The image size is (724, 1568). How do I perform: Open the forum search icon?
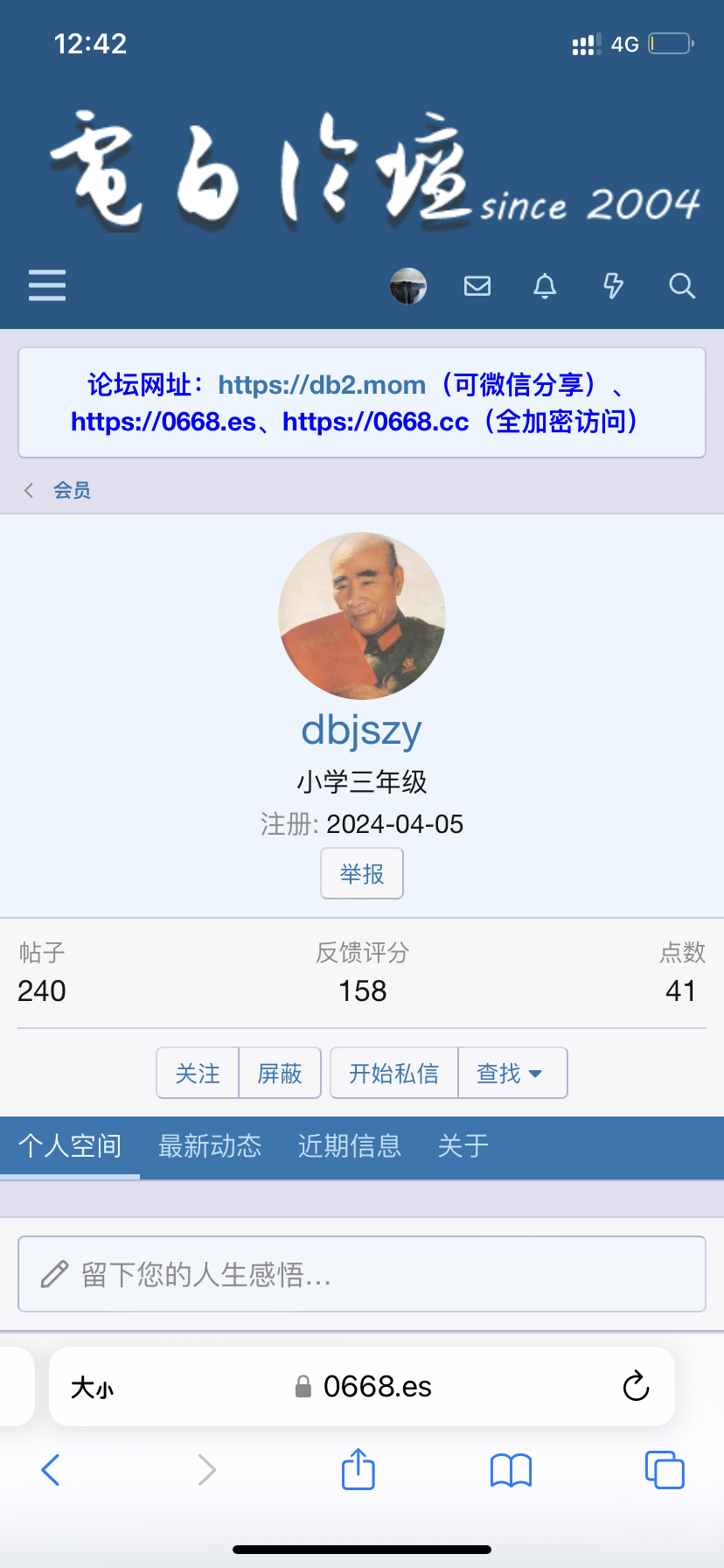pyautogui.click(x=681, y=285)
